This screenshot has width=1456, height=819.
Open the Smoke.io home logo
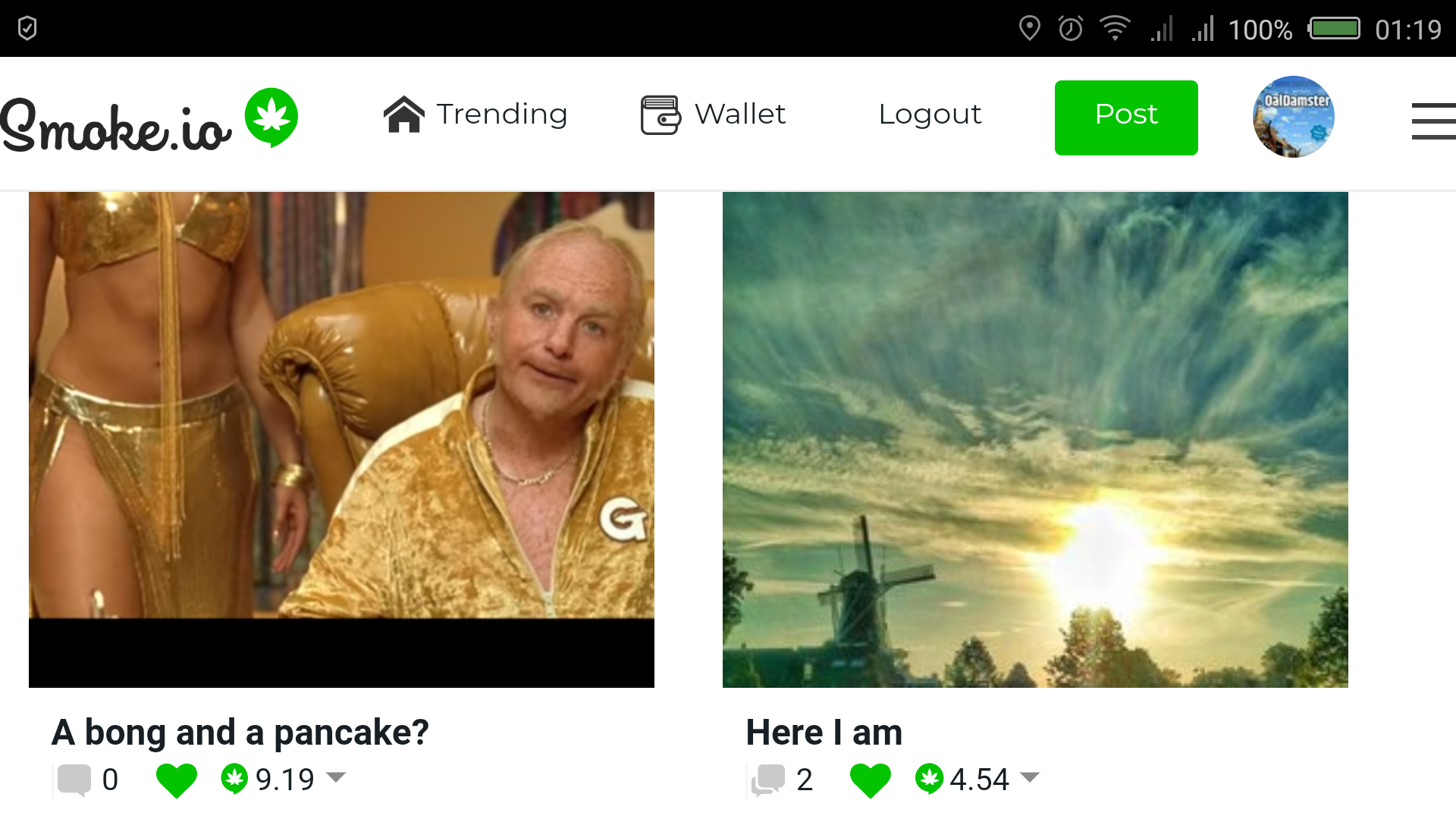click(149, 120)
